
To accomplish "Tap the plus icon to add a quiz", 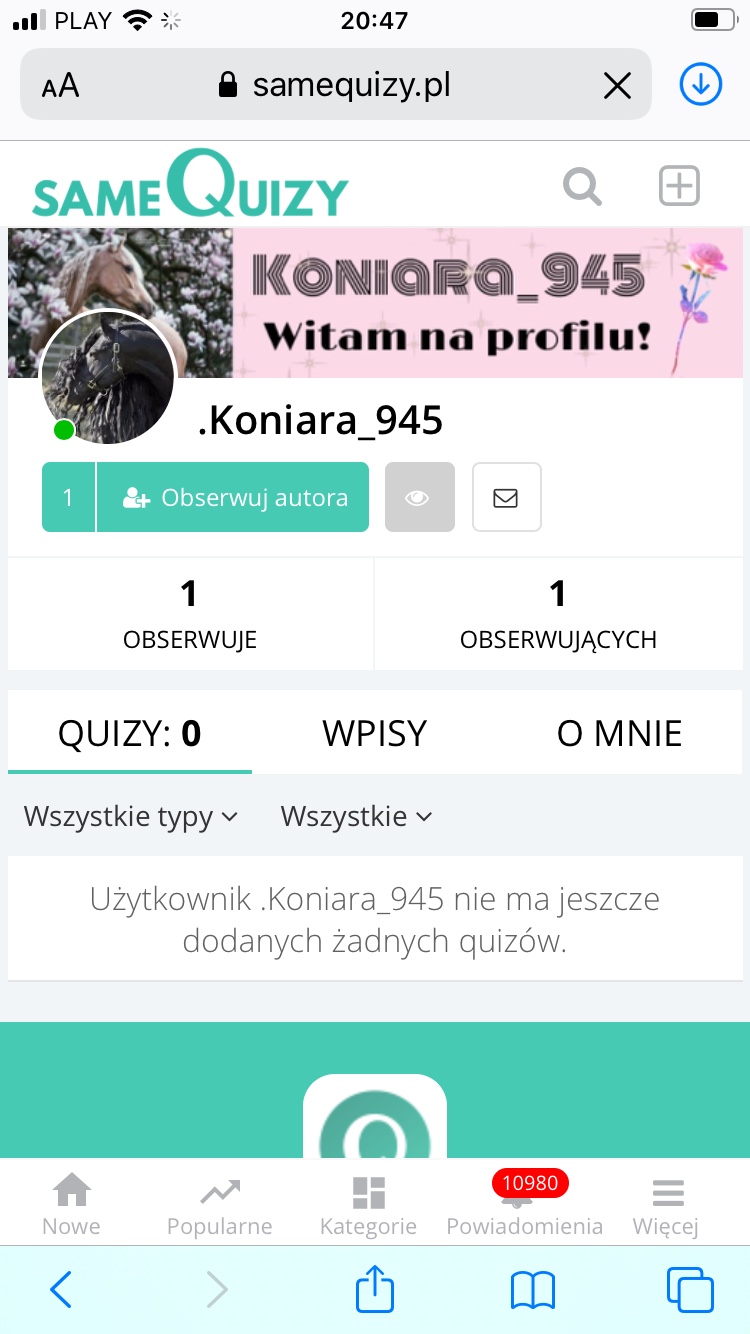I will 679,186.
